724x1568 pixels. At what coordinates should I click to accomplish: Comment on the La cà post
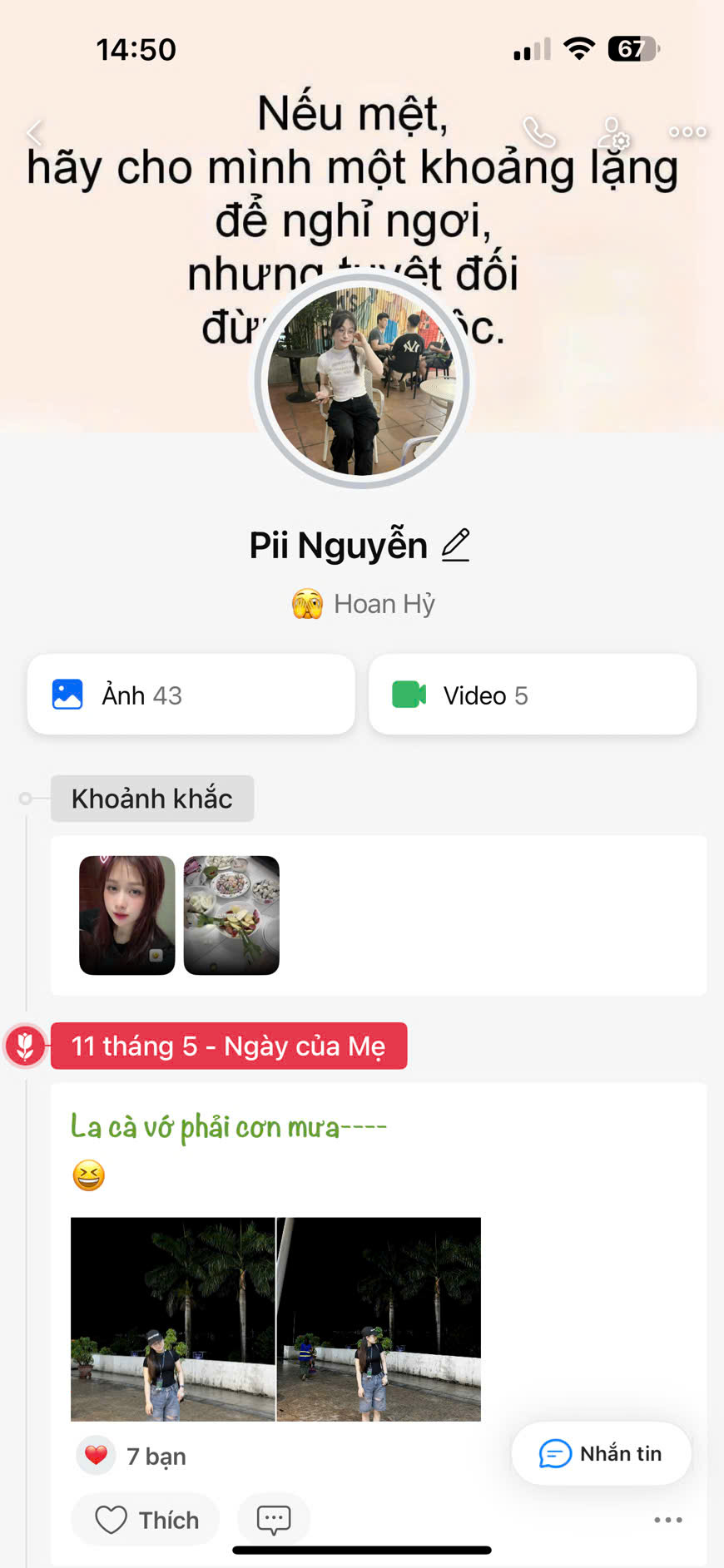[274, 1520]
